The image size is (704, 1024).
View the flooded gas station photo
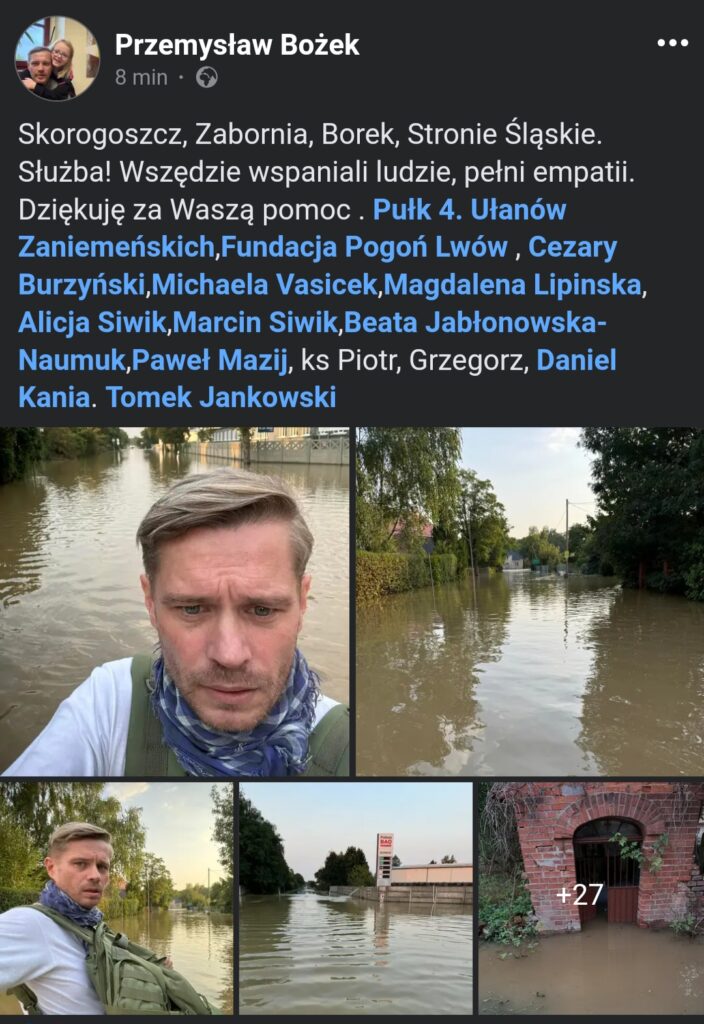coord(355,898)
